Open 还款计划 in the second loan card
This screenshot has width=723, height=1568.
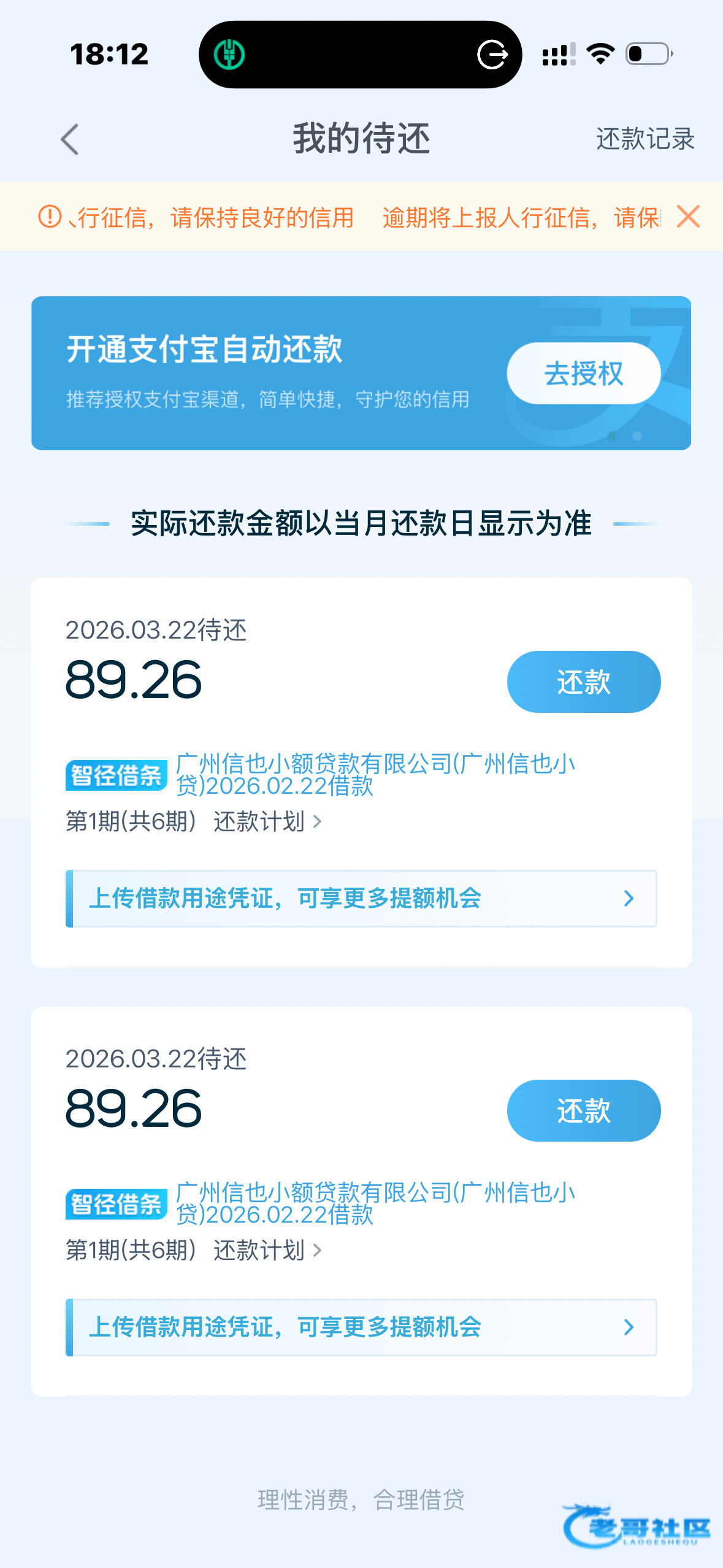pos(267,1250)
